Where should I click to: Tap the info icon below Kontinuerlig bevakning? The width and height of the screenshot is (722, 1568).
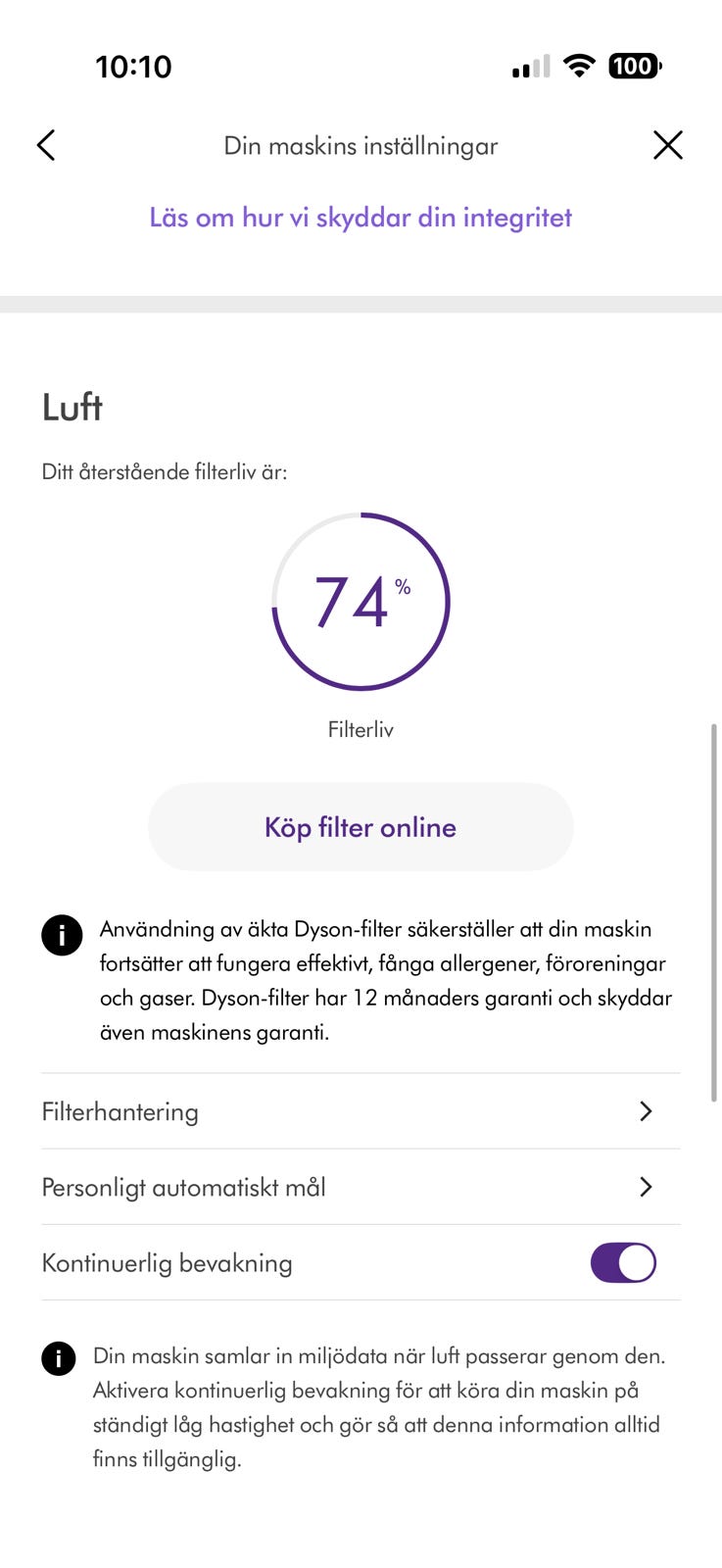click(59, 1359)
